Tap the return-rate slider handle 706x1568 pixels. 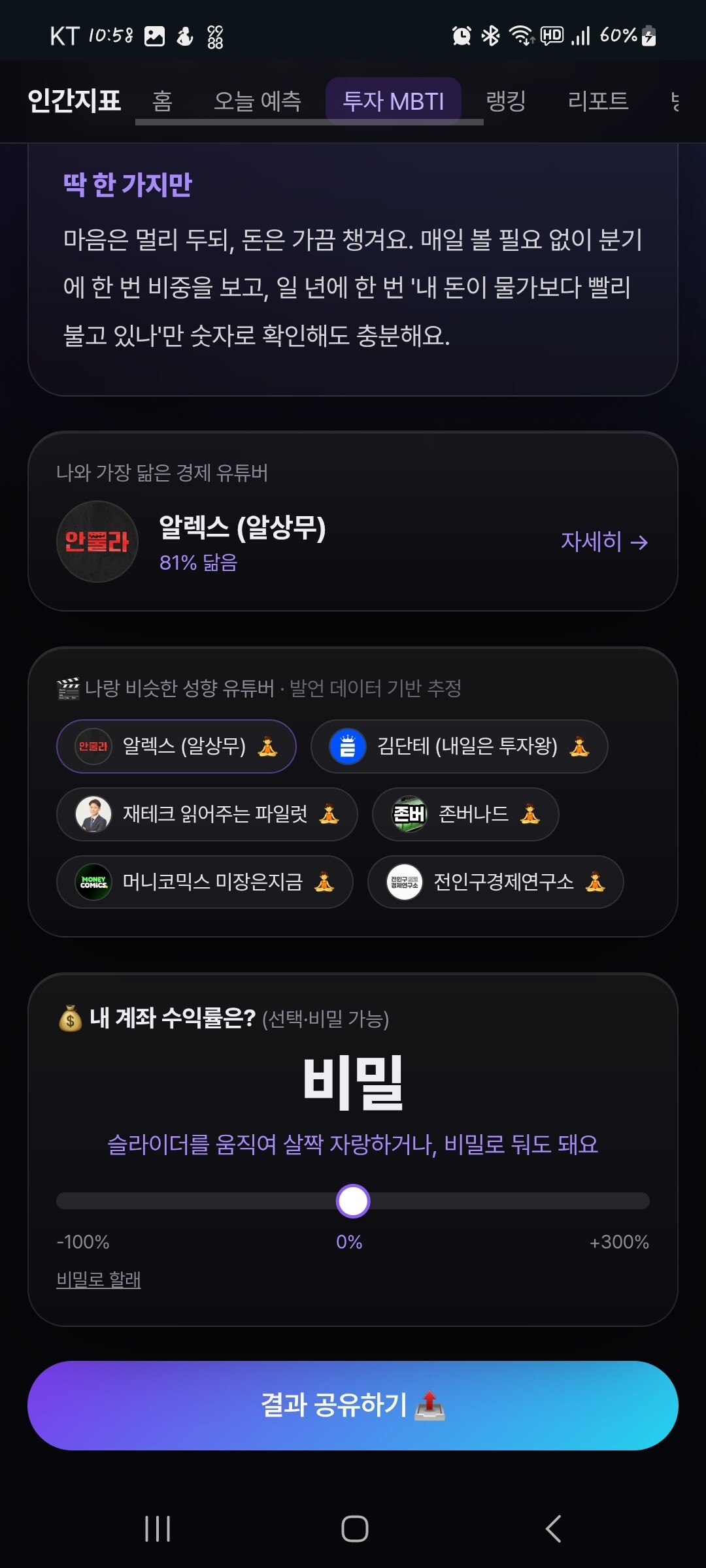click(353, 1201)
